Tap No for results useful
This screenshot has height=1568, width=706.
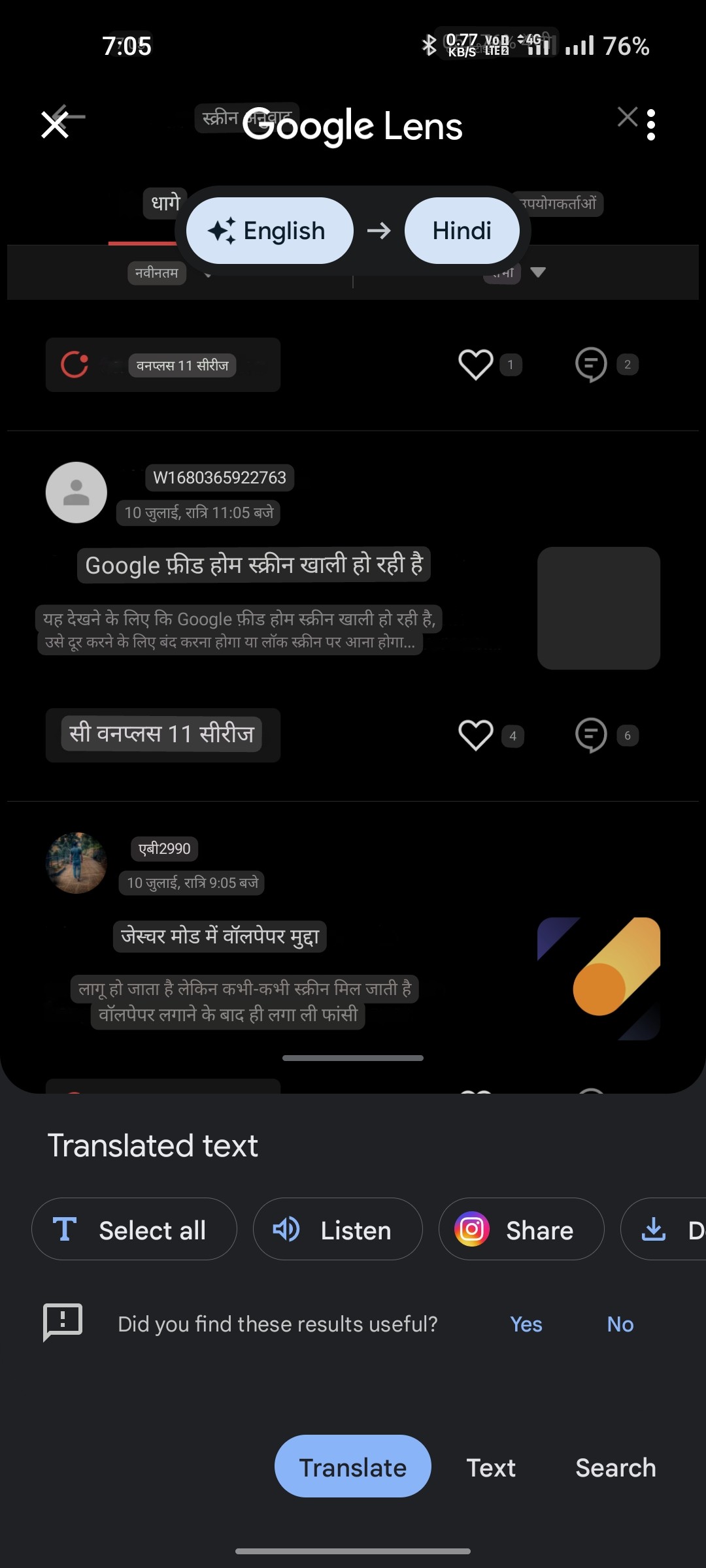(x=620, y=1324)
